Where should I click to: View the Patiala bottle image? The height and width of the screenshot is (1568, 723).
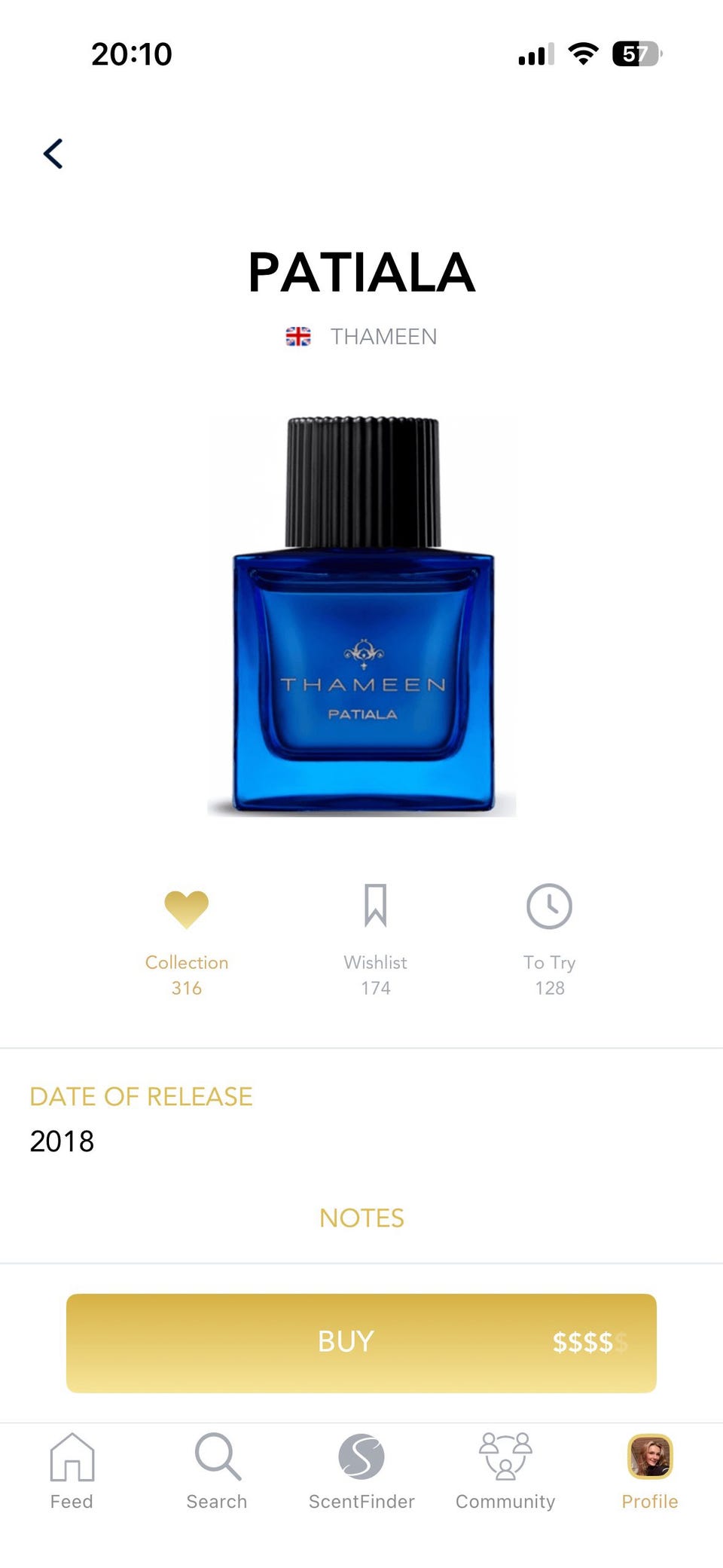(361, 616)
